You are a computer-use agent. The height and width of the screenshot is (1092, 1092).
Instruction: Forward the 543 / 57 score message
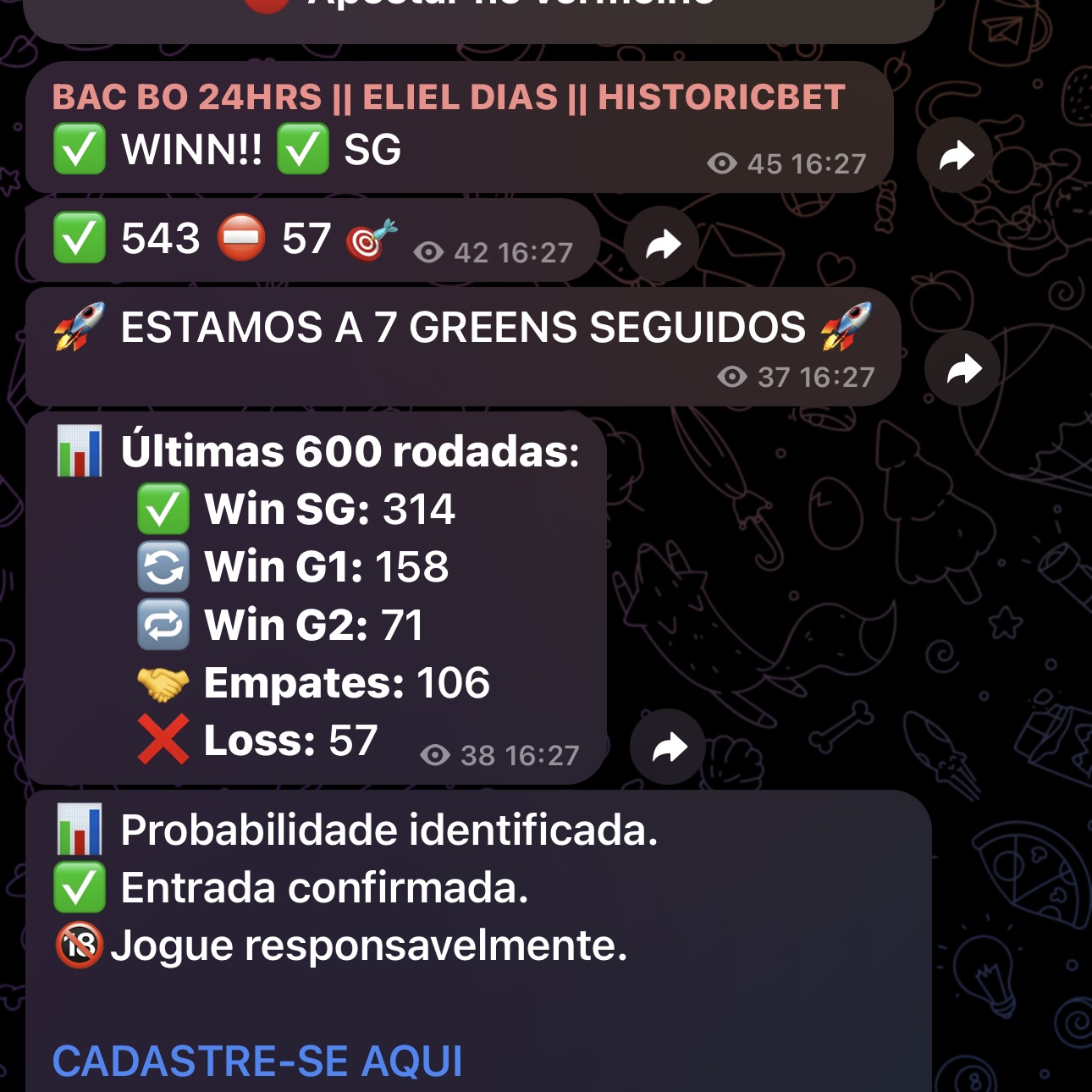coord(663,245)
